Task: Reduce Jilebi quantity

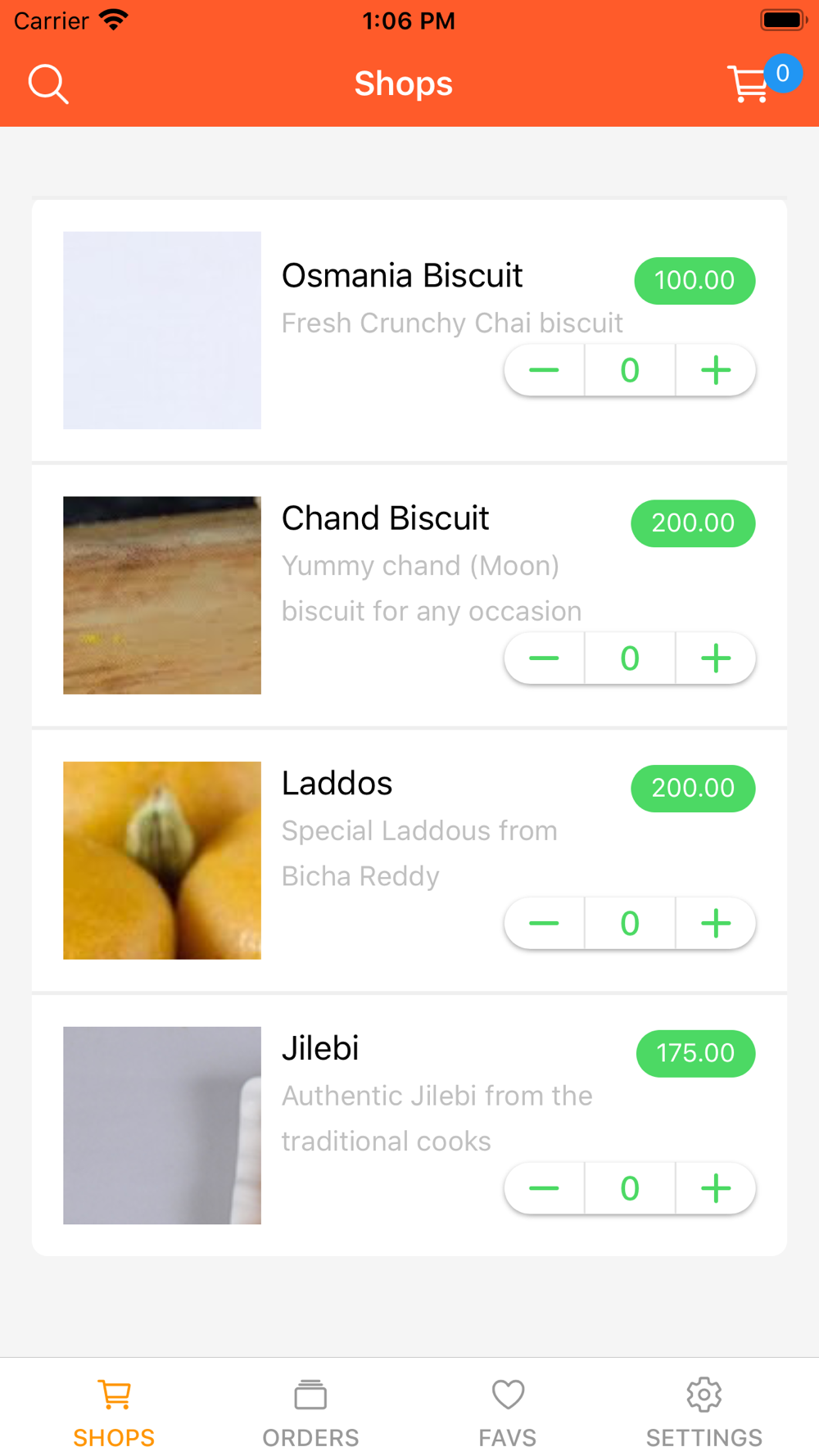Action: pyautogui.click(x=544, y=1188)
